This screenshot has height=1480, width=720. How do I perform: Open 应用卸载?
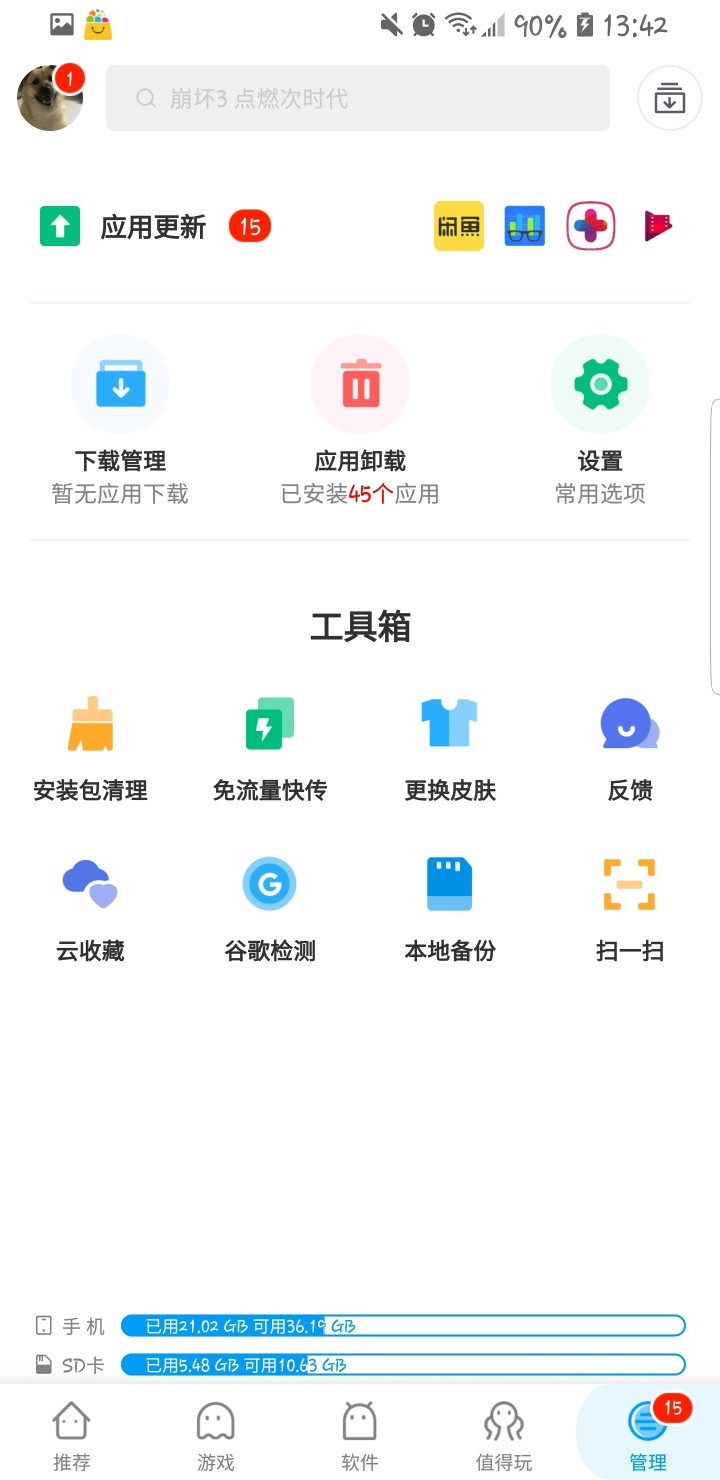pos(360,420)
